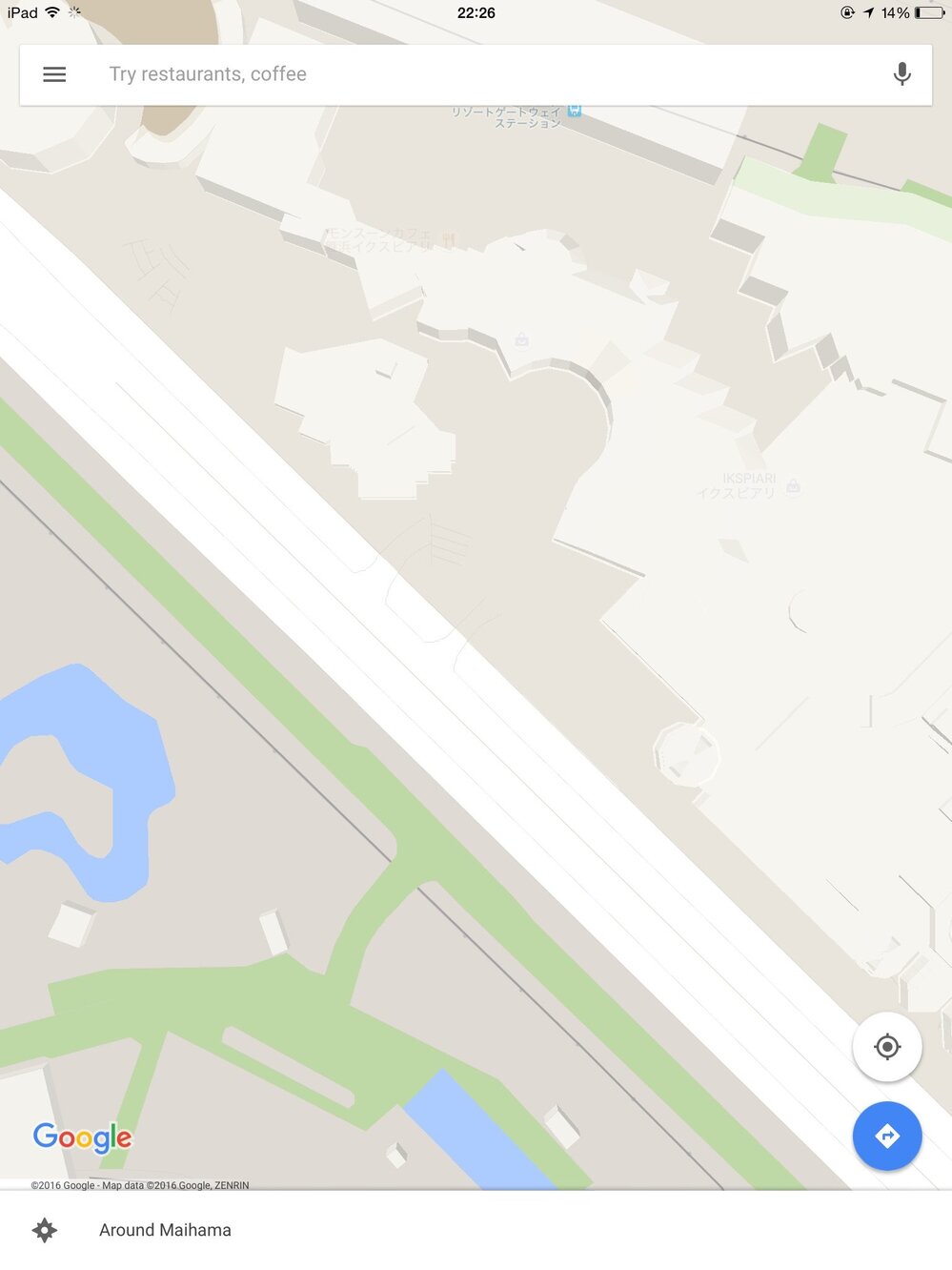
Task: Open directions with the blue button
Action: tap(886, 1136)
